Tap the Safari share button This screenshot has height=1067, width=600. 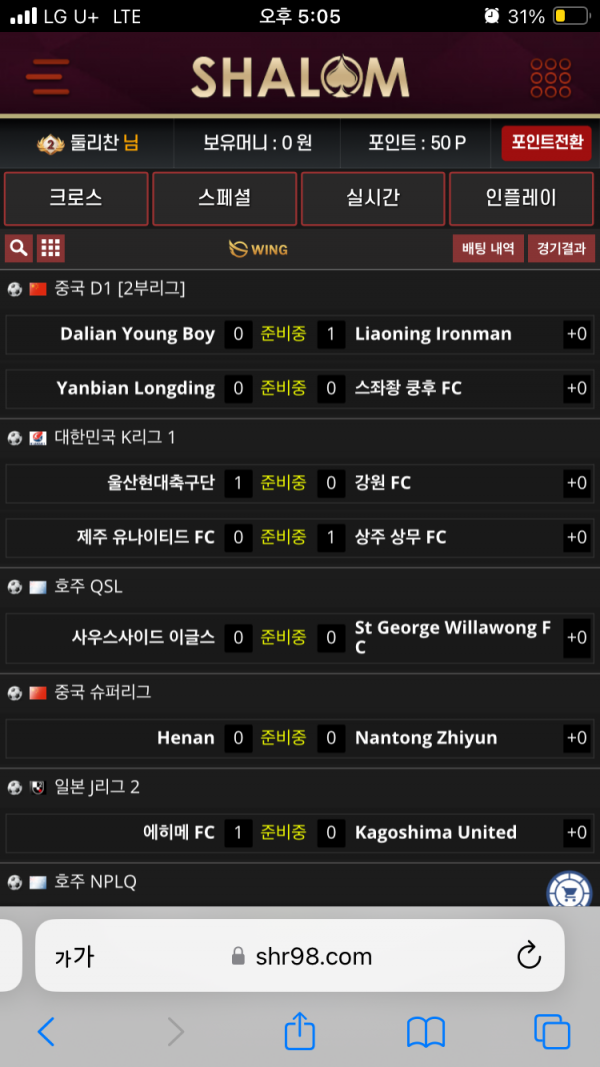pos(300,1031)
